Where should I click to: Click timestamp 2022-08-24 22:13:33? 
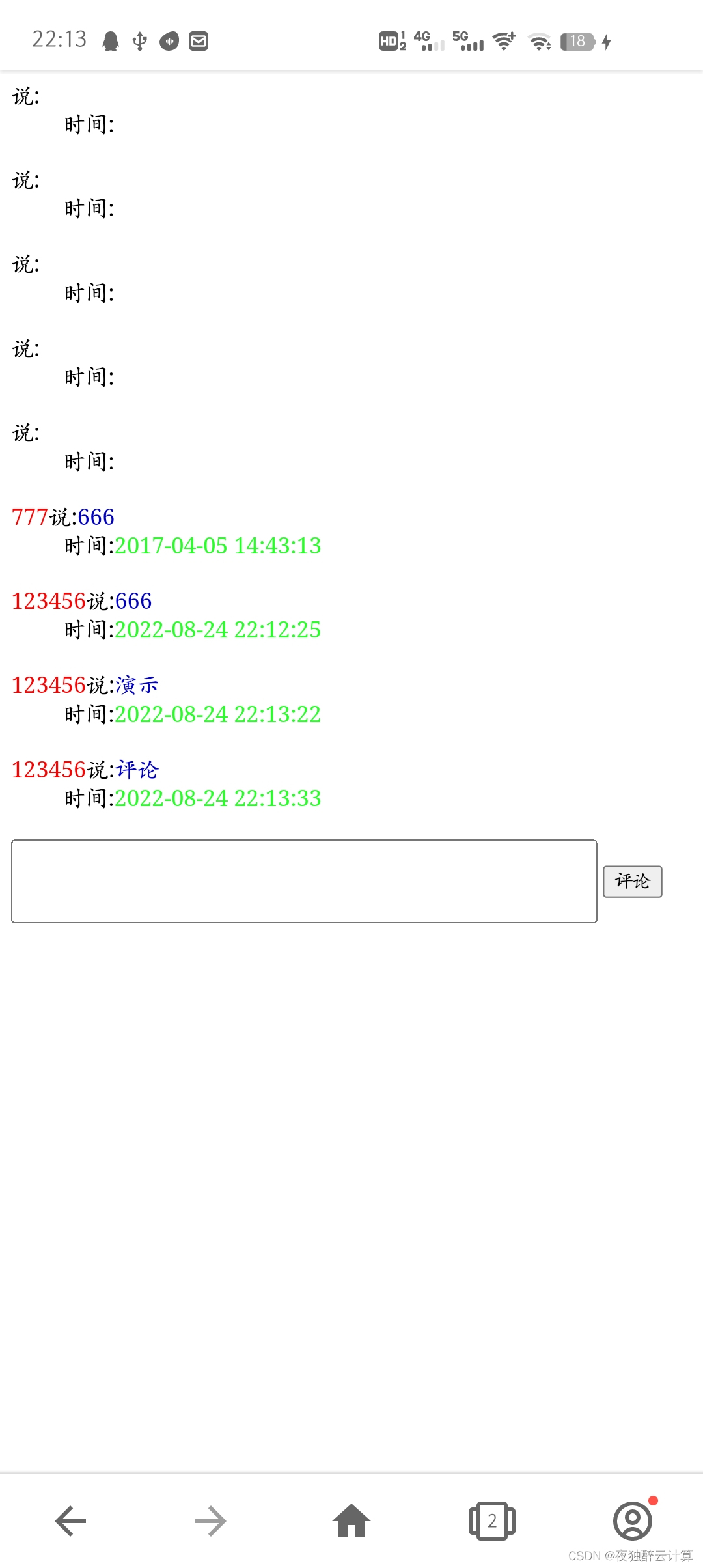click(217, 798)
